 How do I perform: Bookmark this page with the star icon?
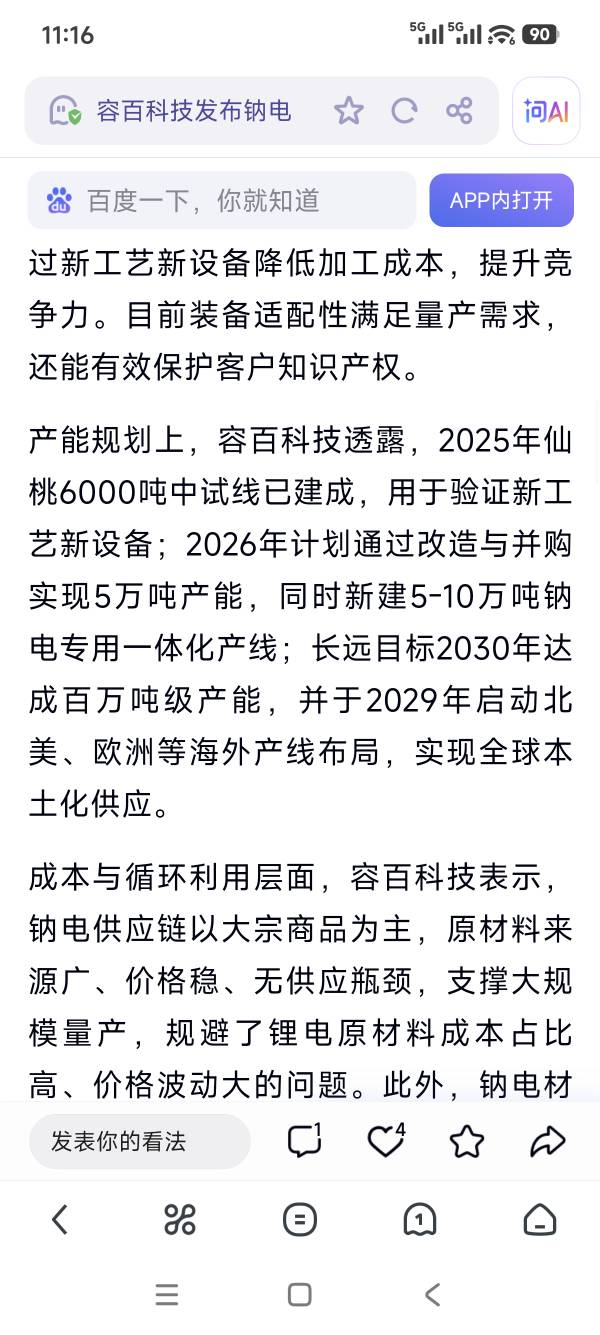tap(348, 111)
